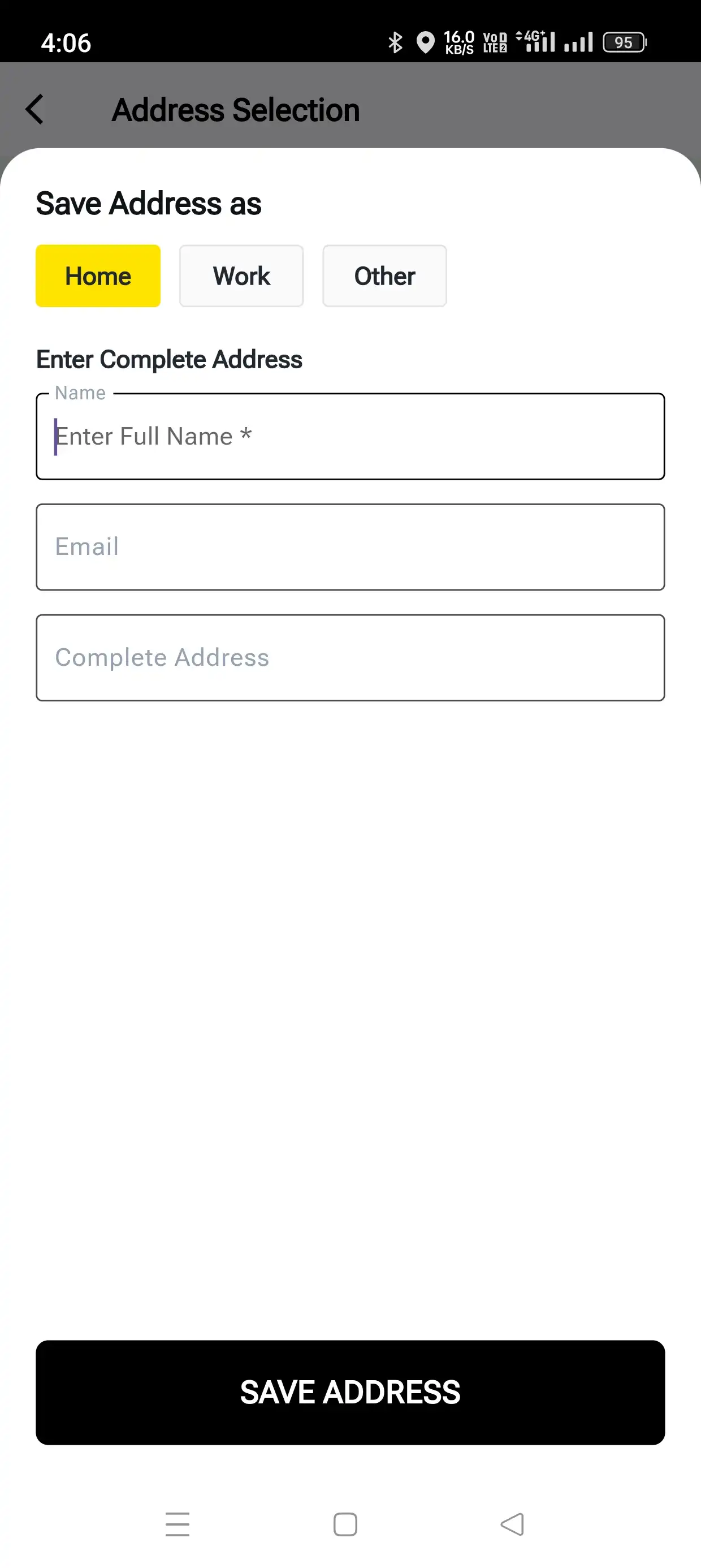Hit the SAVE ADDRESS button
701x1568 pixels.
coord(350,1392)
